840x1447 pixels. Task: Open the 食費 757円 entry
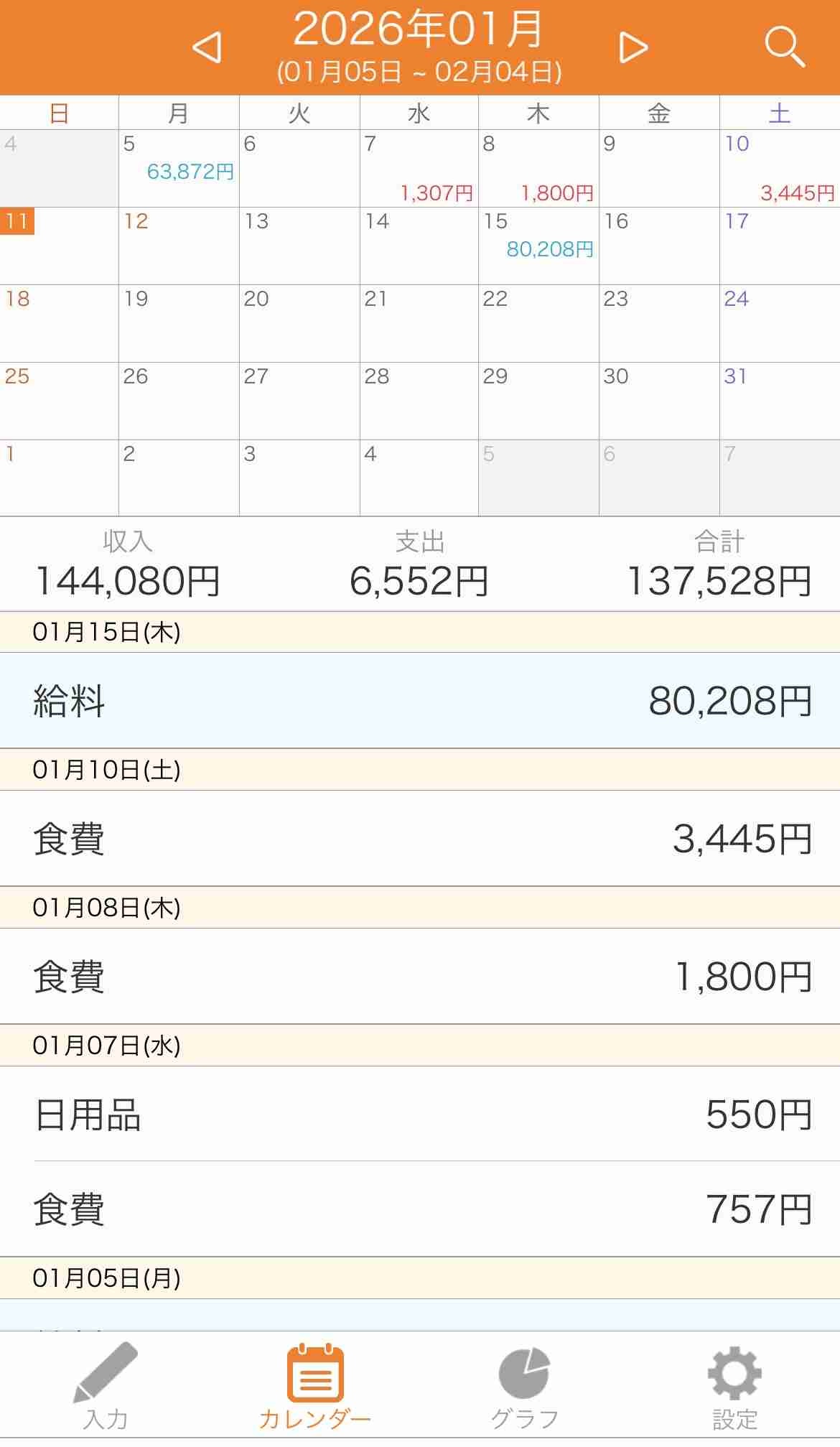[420, 1209]
